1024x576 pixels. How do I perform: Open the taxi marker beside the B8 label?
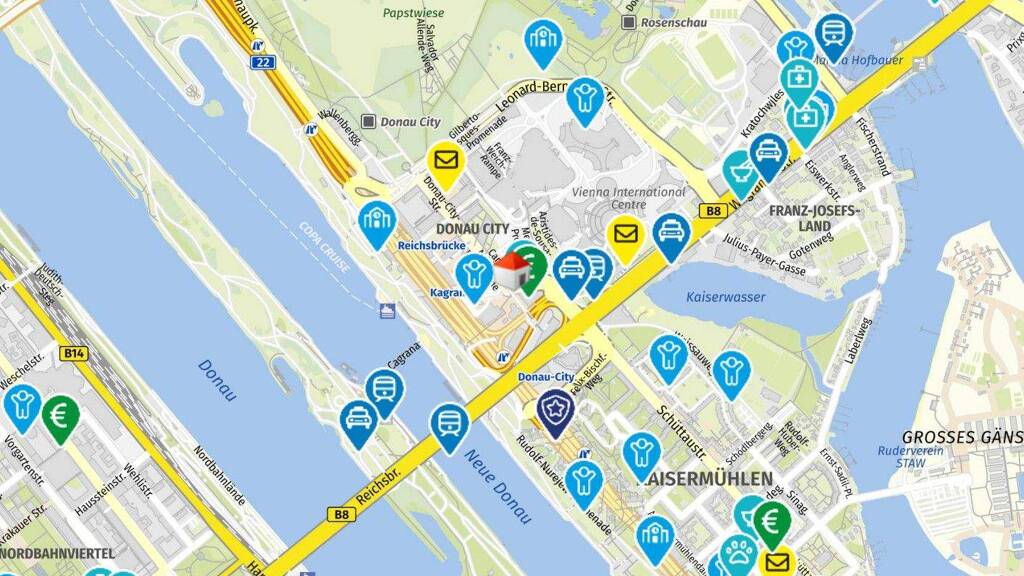(671, 238)
